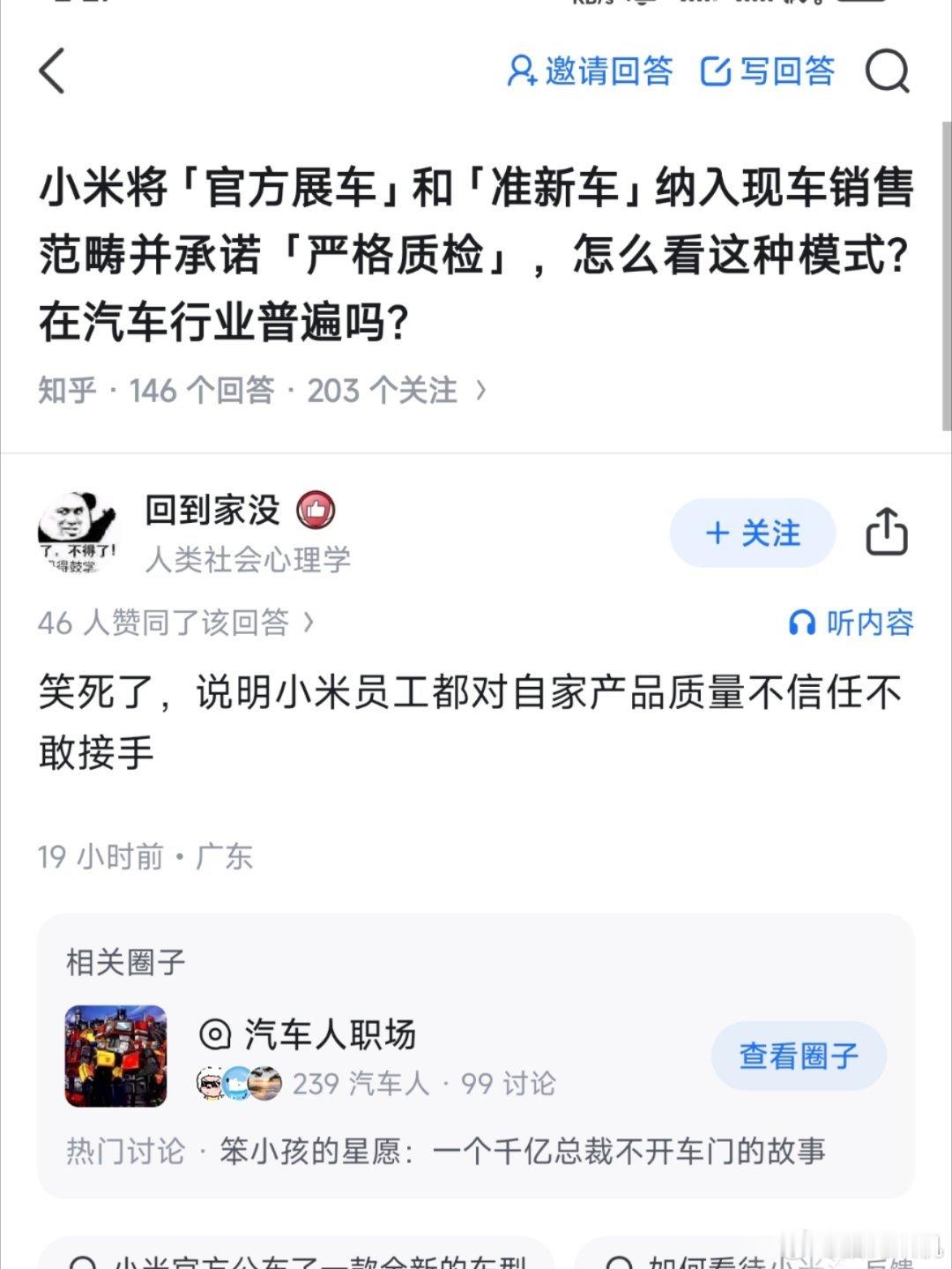Tap the 查看圈子 button
This screenshot has height=1269, width=952.
pos(798,1054)
